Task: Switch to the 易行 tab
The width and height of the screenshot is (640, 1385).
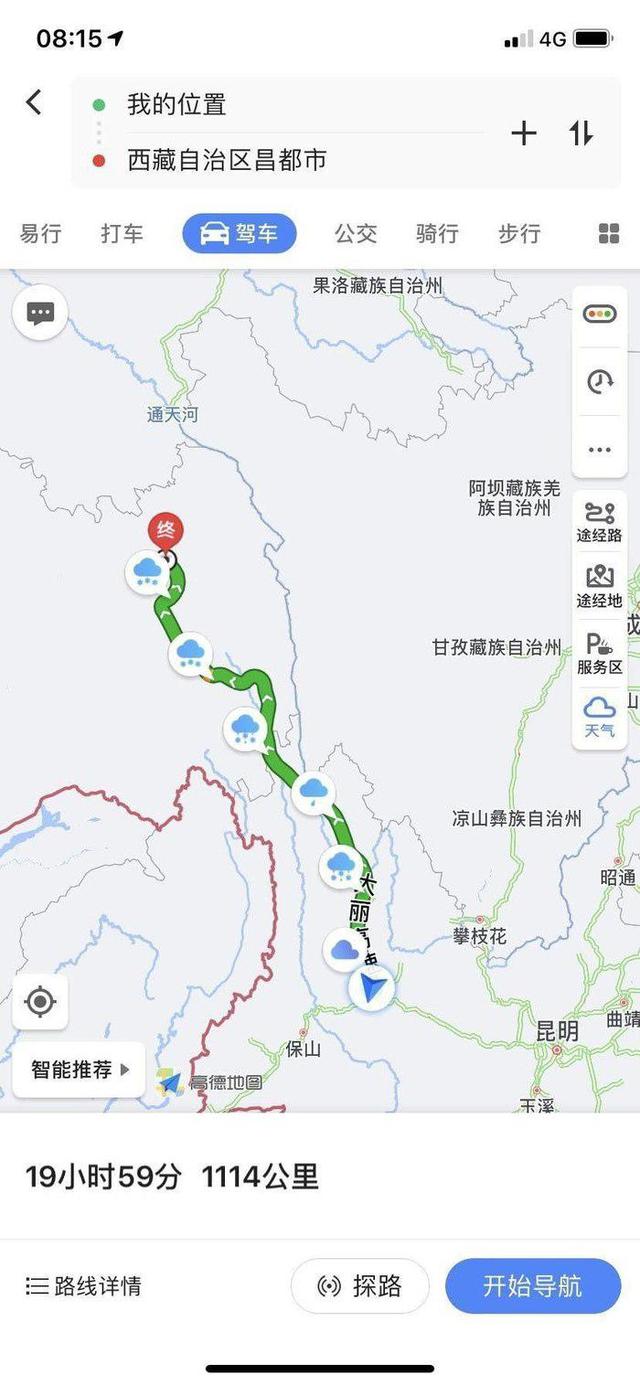Action: click(x=41, y=234)
